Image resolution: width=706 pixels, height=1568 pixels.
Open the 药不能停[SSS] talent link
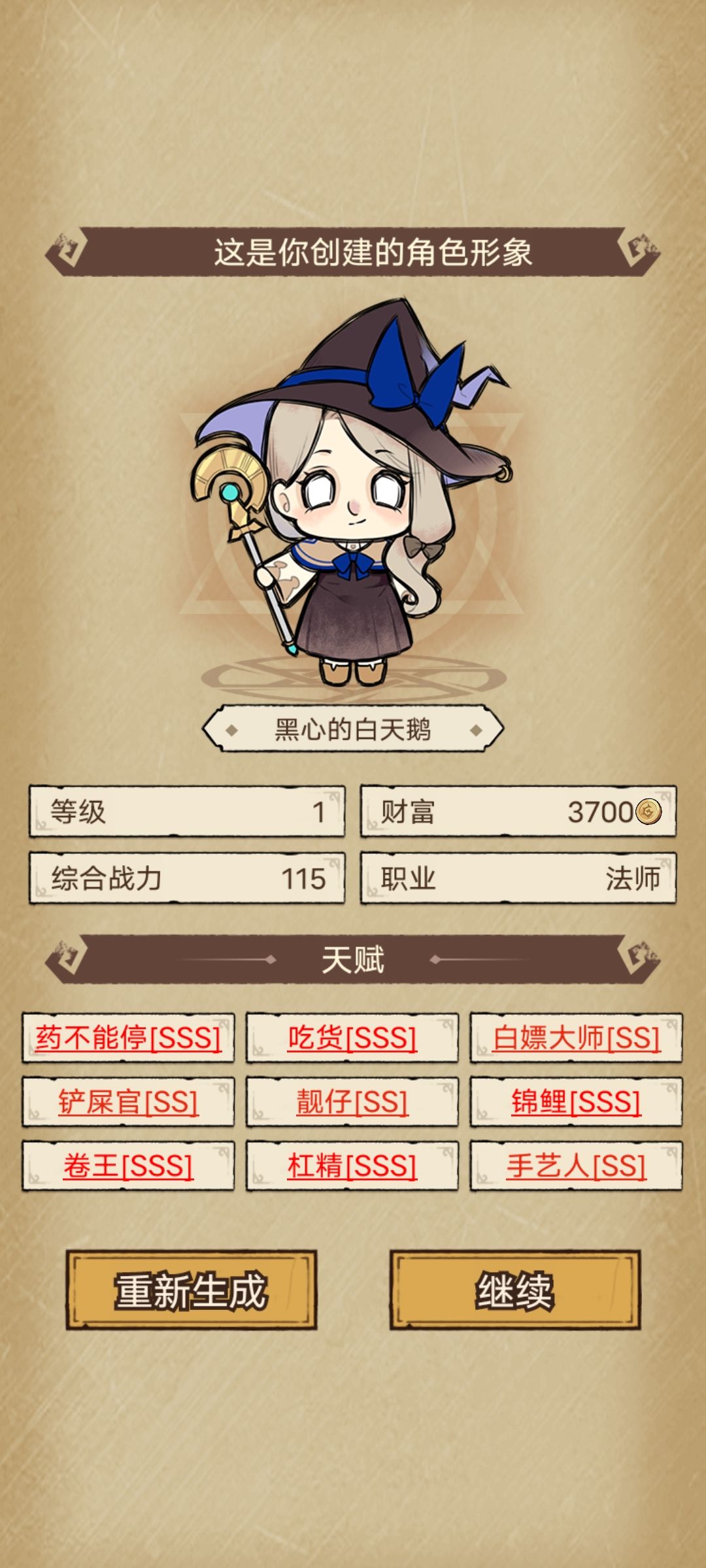[128, 1037]
